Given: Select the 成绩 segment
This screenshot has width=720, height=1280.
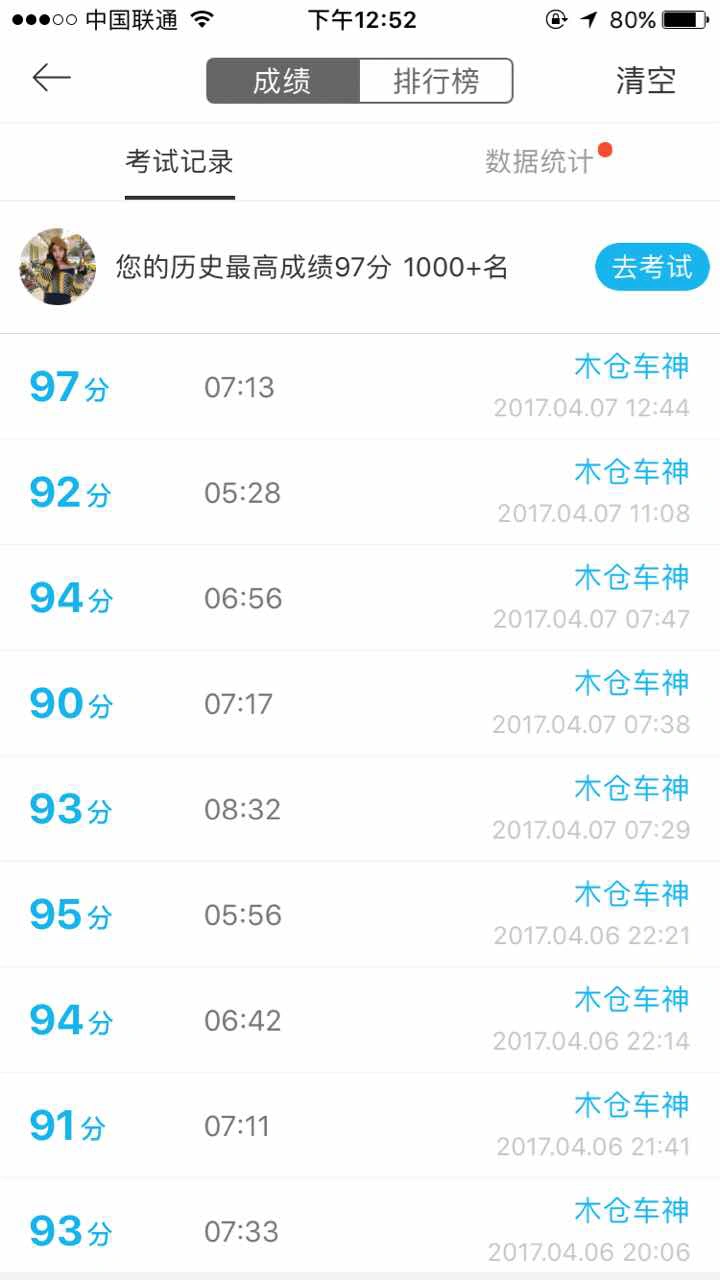Looking at the screenshot, I should click(283, 81).
